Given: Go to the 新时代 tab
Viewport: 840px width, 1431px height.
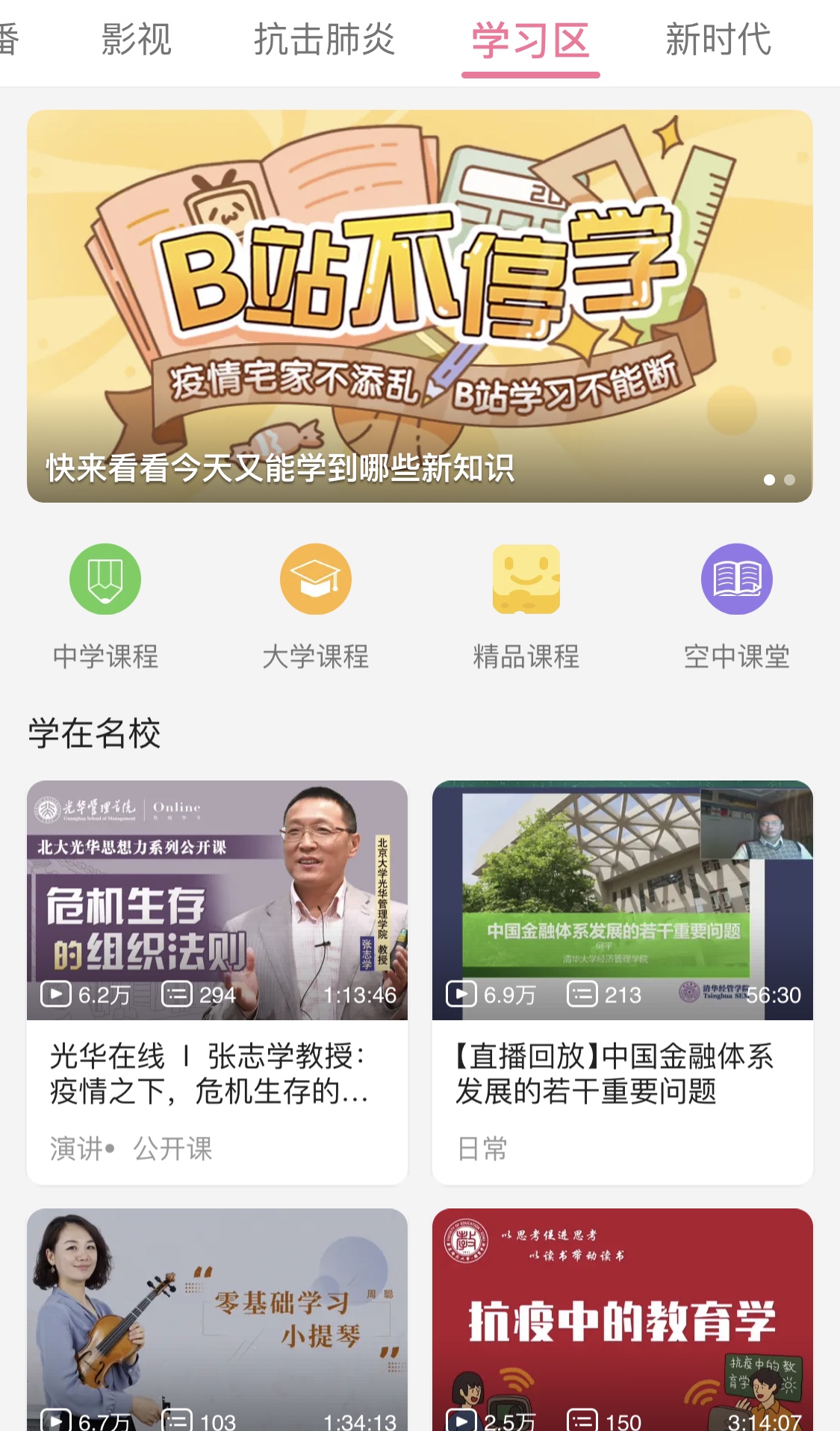Looking at the screenshot, I should click(718, 40).
